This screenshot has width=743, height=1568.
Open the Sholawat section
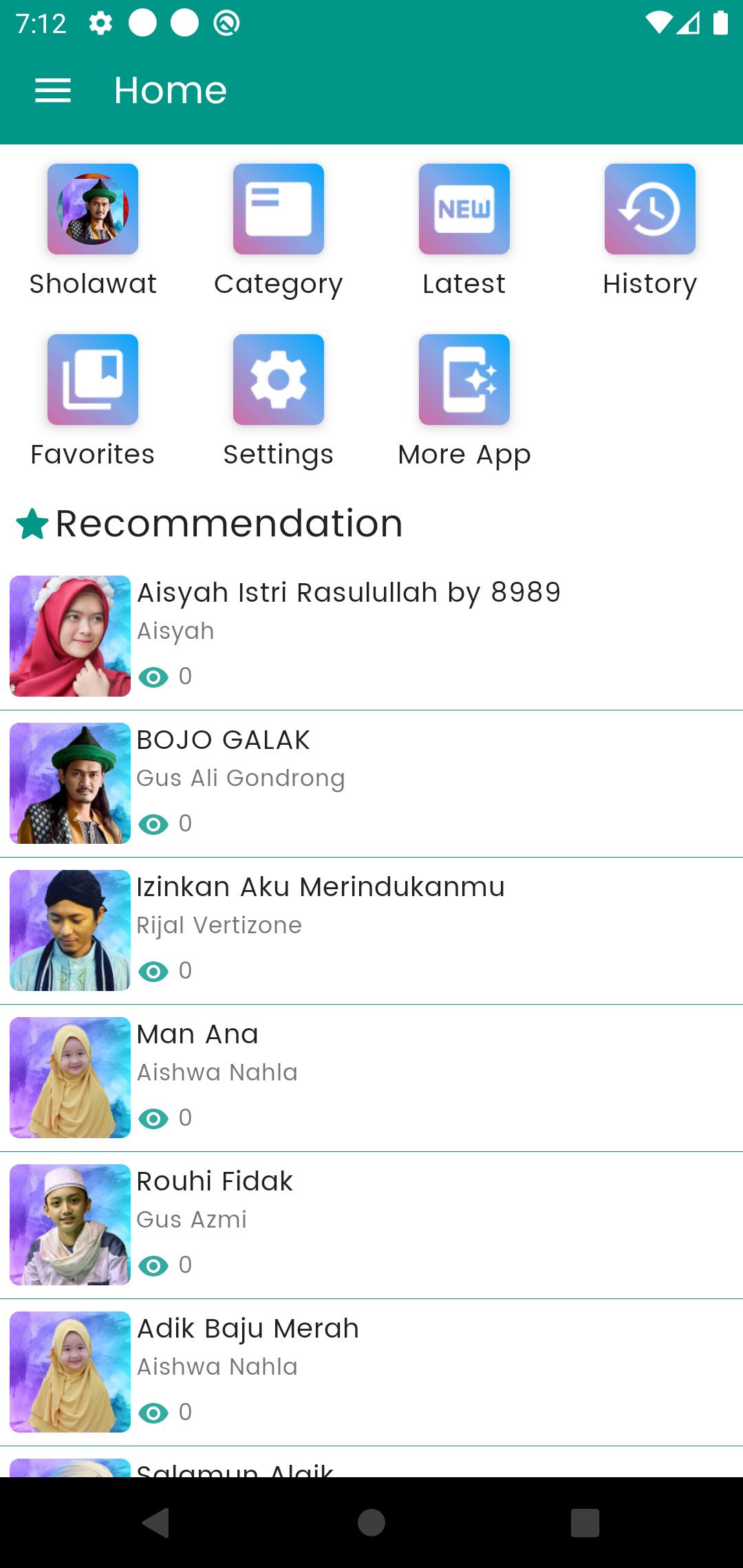click(93, 209)
